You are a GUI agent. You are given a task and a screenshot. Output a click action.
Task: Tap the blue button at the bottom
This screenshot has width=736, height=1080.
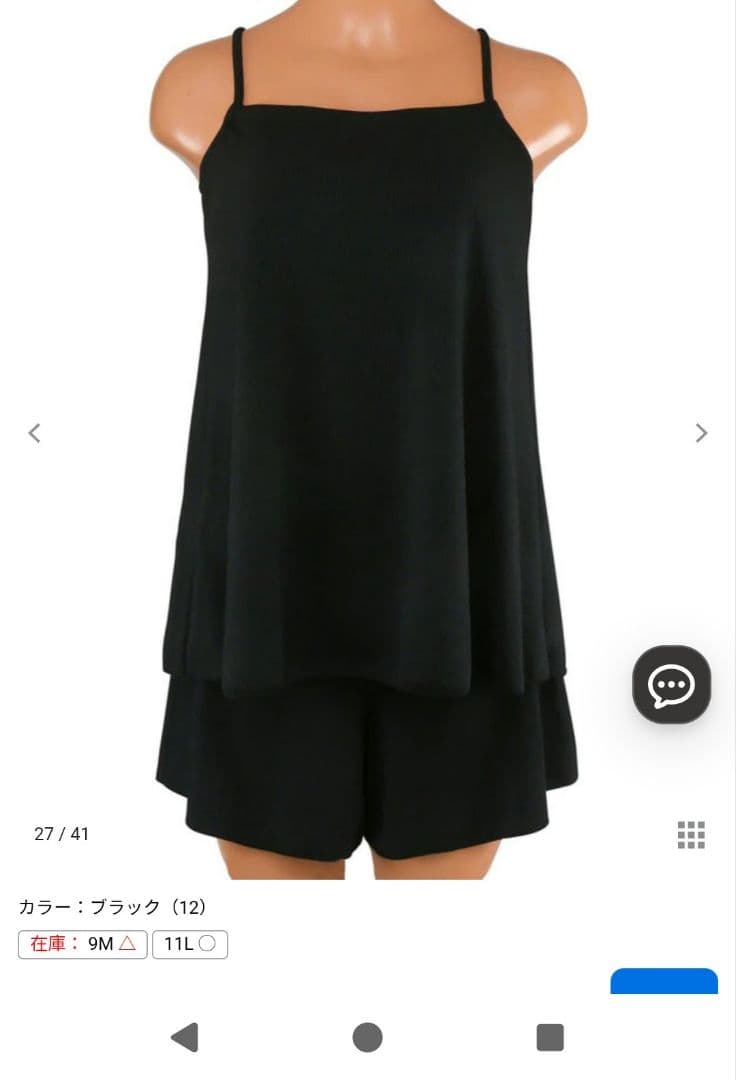[664, 981]
